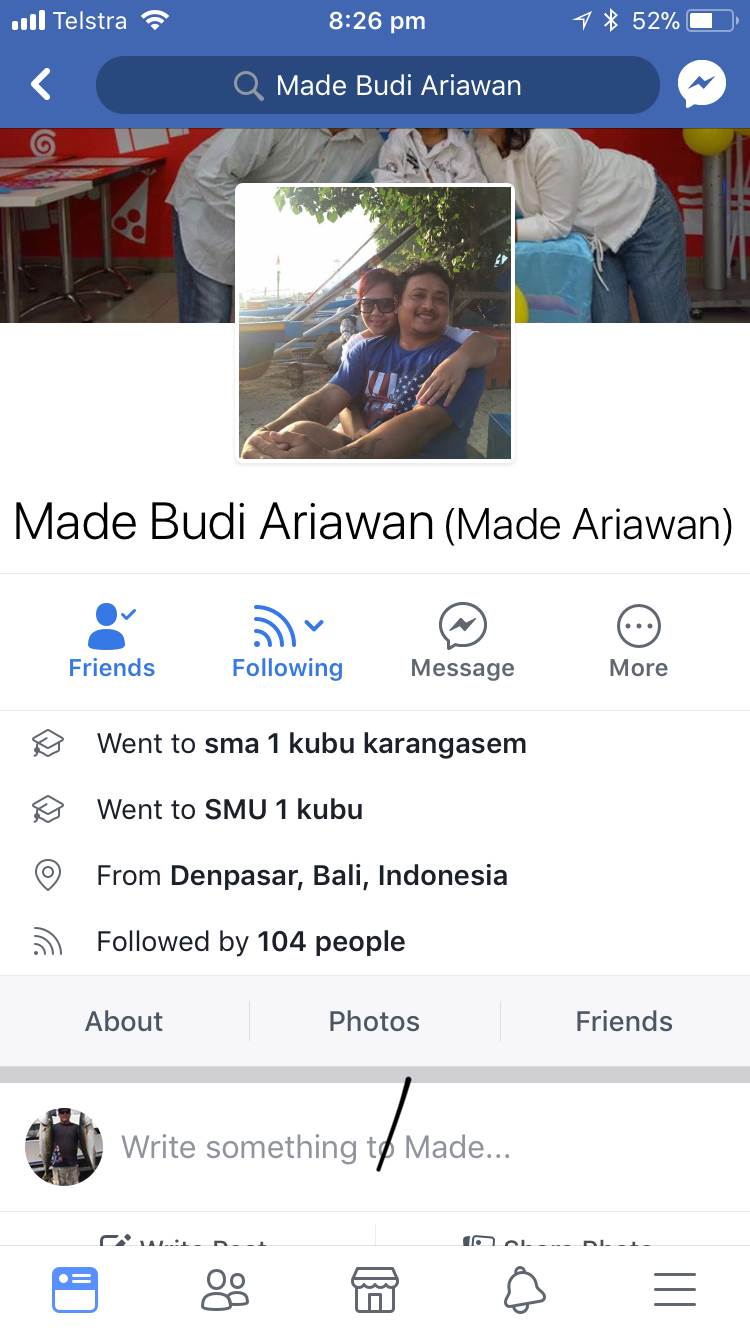
Task: View the 104 people following
Action: (x=330, y=942)
